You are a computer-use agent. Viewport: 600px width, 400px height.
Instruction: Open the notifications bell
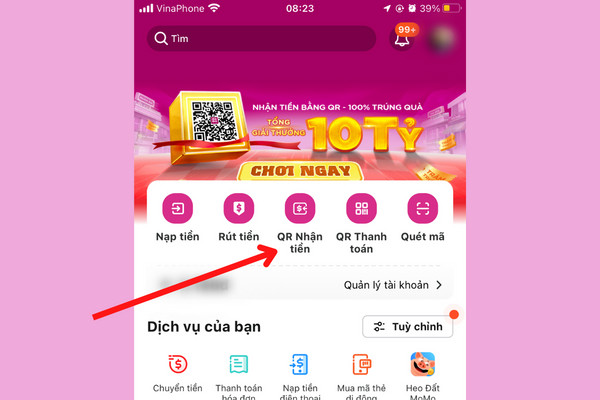click(401, 40)
